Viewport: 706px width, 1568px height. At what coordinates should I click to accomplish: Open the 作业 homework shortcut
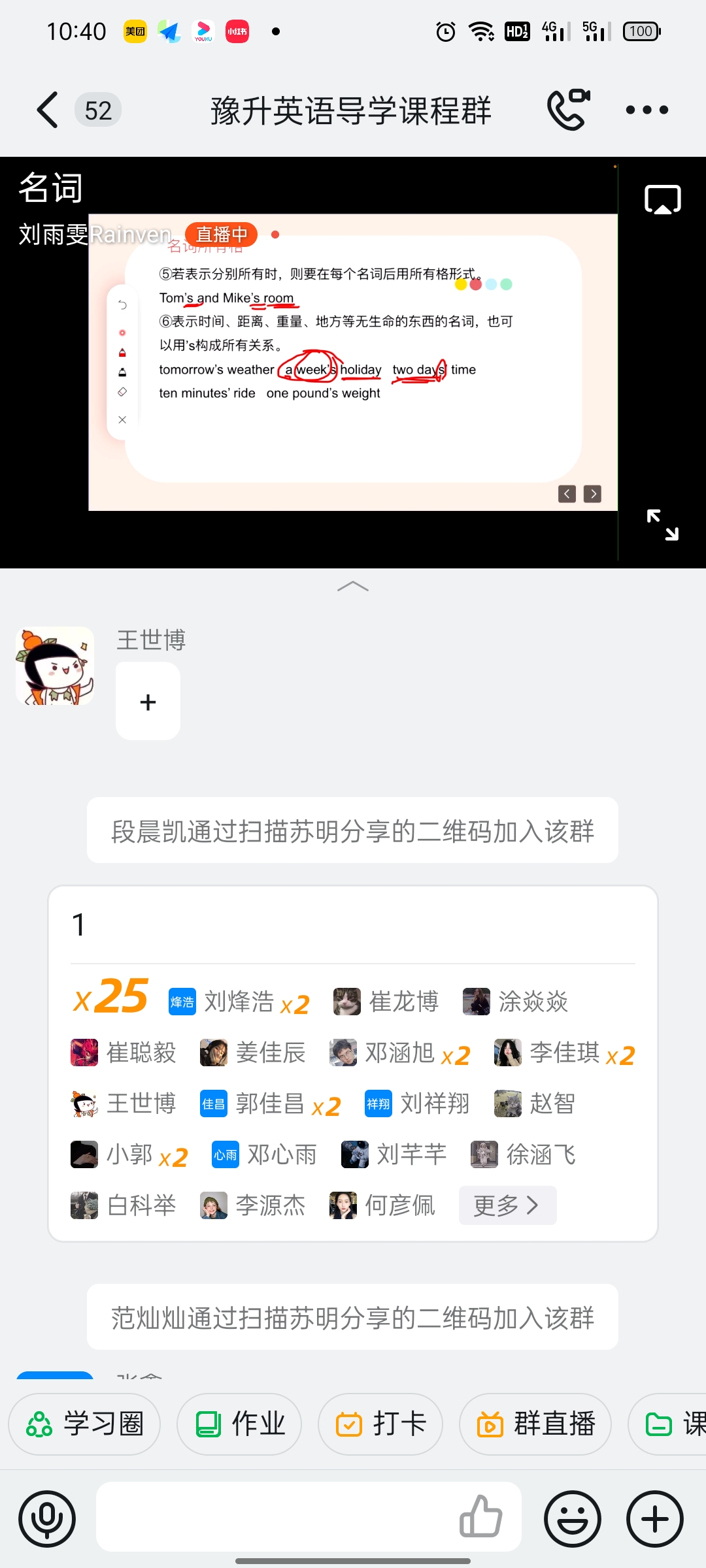(x=239, y=1424)
